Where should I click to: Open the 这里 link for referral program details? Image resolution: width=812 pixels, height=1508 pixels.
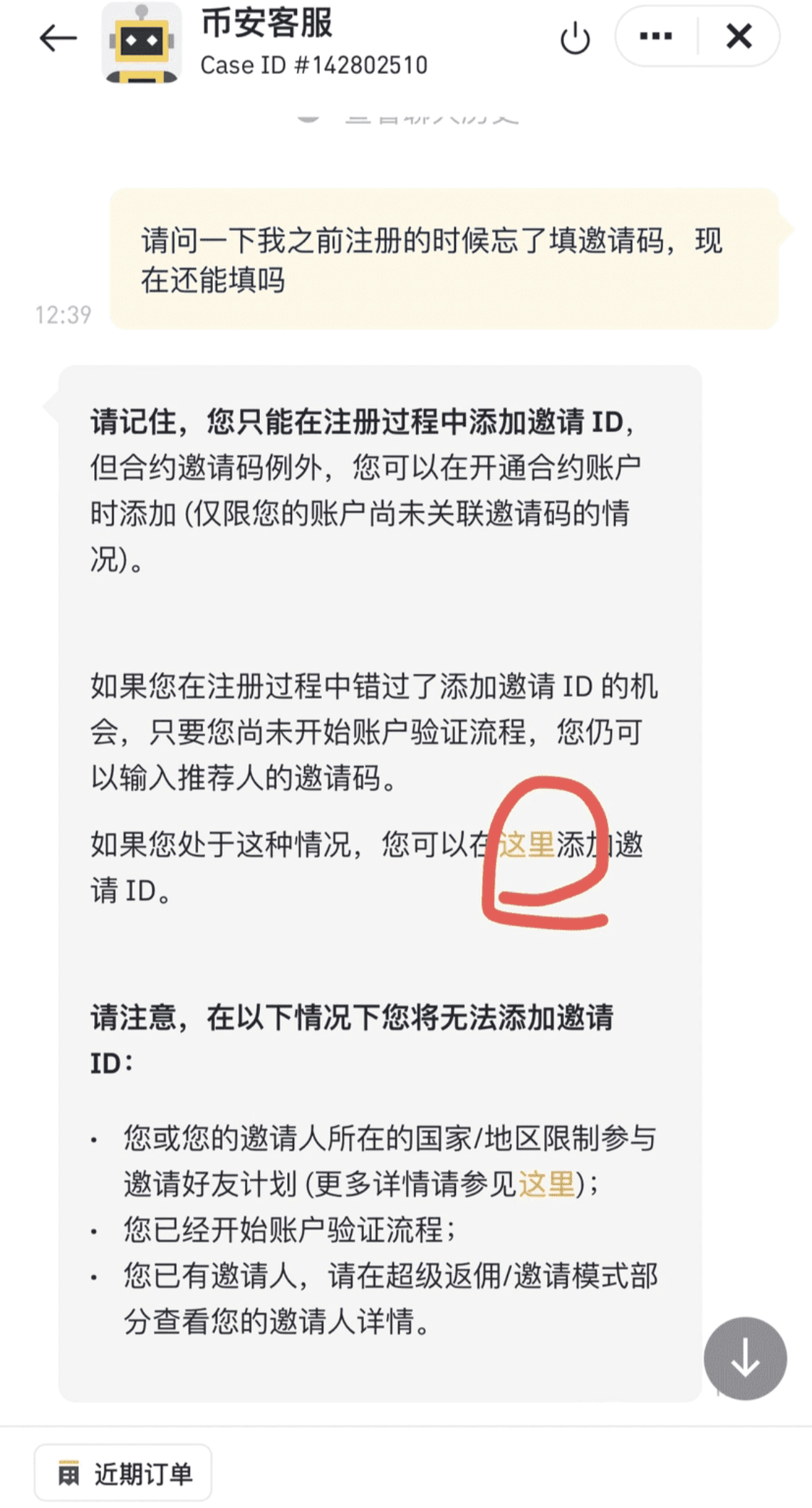tap(546, 1184)
